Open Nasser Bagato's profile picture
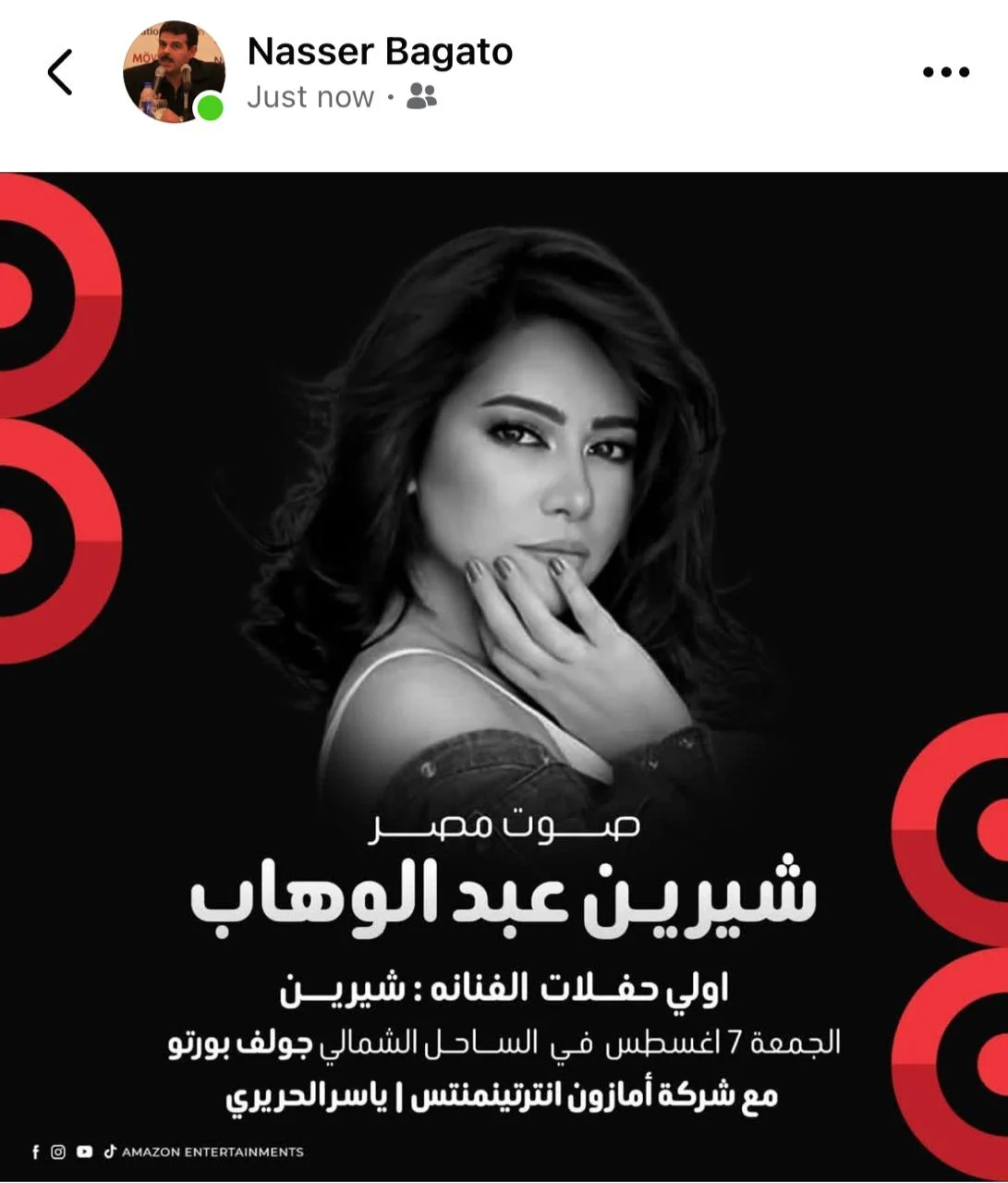Screen dimensions: 1008x1183 tap(174, 72)
